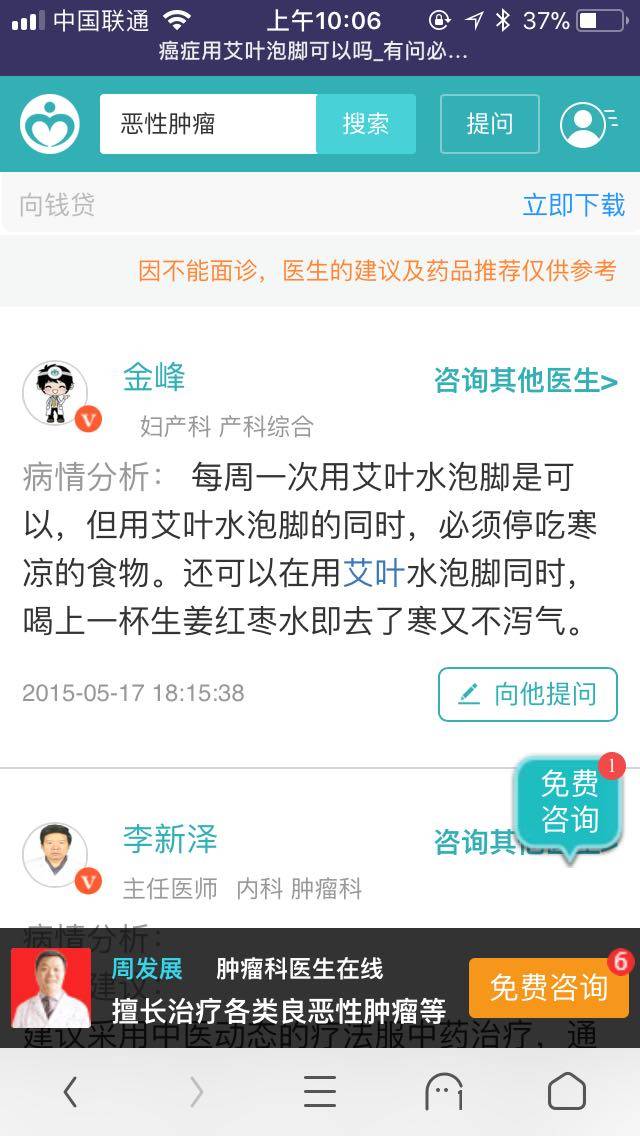Tap the site logo icon in header
640x1136 pixels.
(x=50, y=124)
